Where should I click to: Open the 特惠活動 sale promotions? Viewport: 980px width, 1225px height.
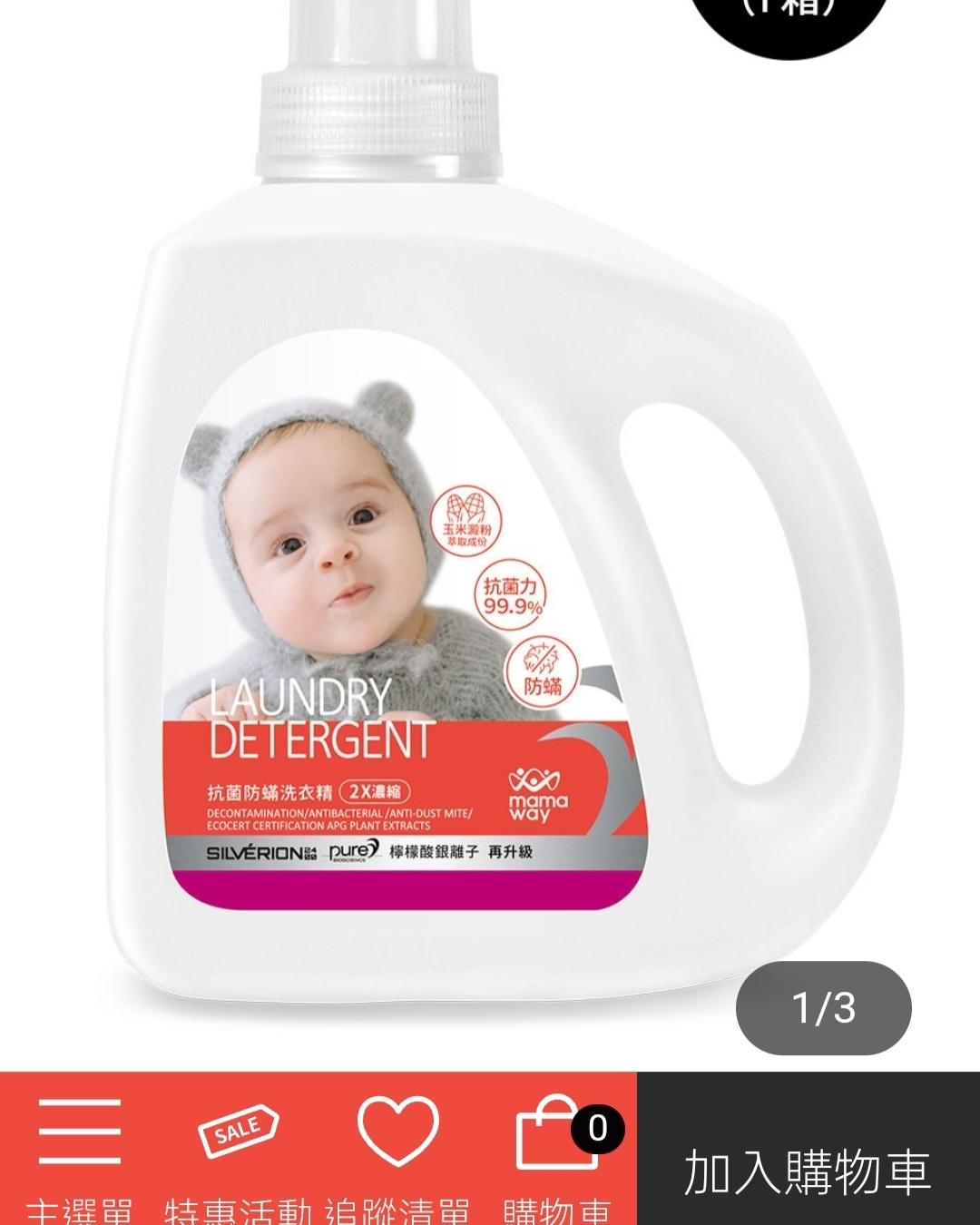239,1149
